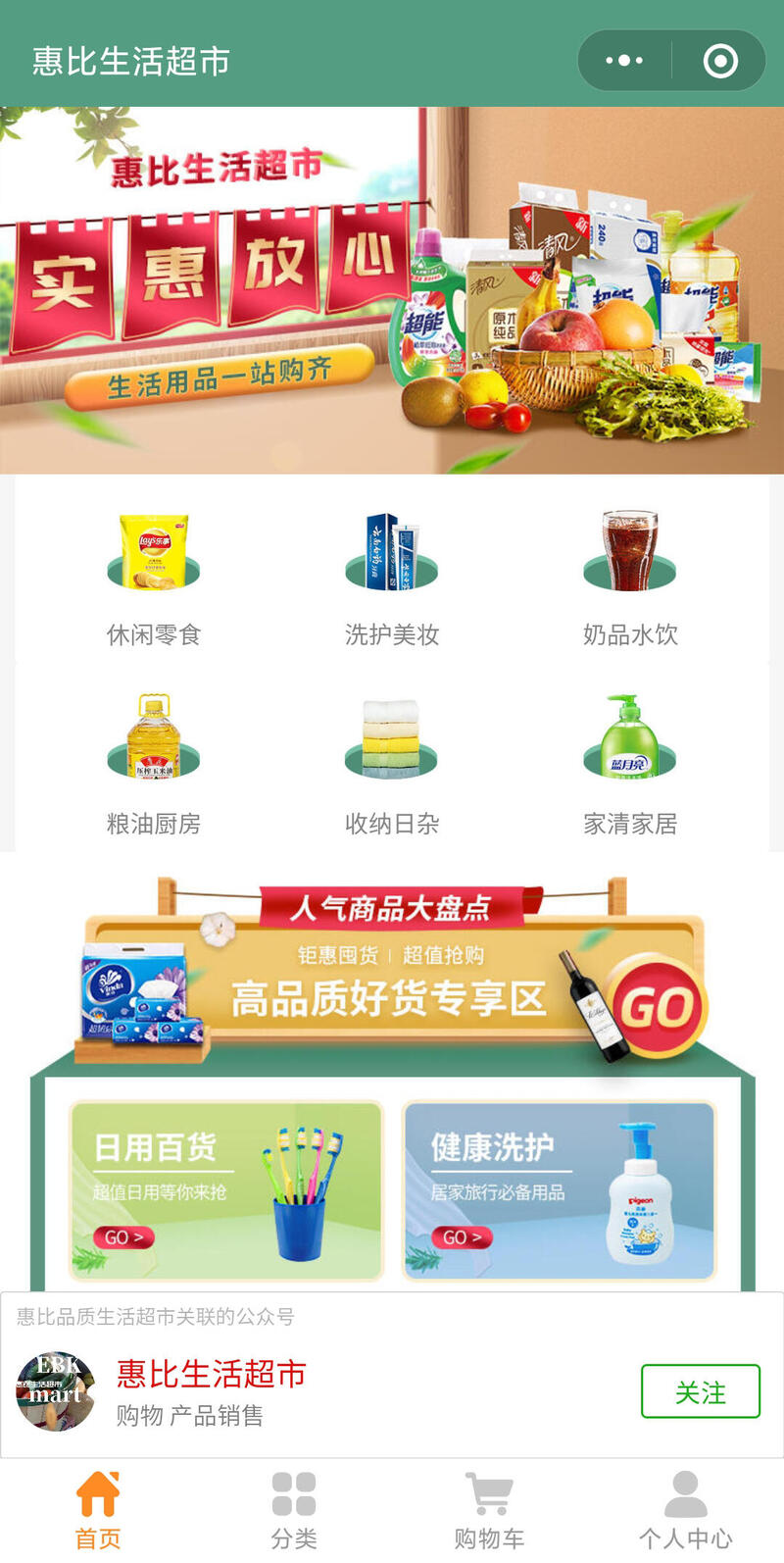Viewport: 784px width, 1563px height.
Task: Tap the GO button on 高品质好货专享区 banner
Action: pyautogui.click(x=656, y=1006)
